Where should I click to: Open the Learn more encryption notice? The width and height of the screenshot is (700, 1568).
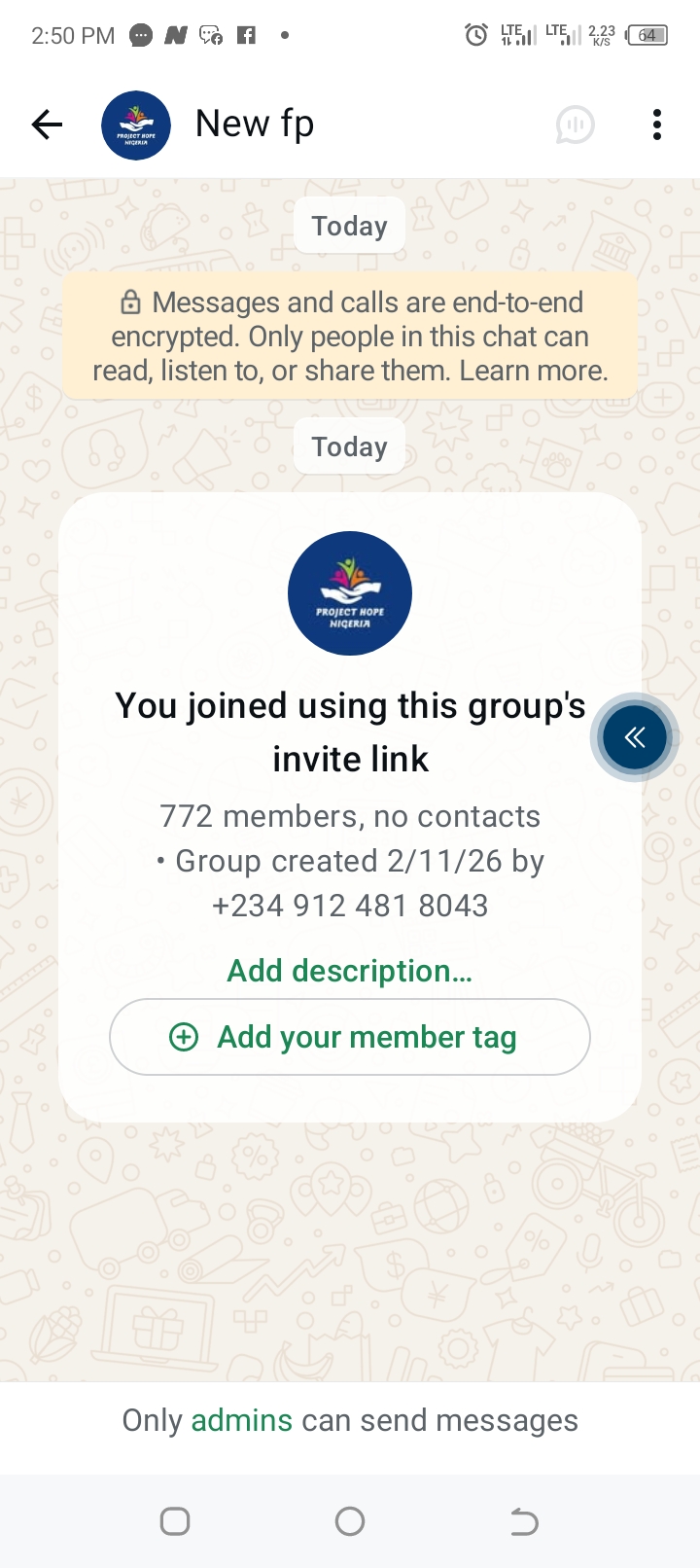[350, 337]
